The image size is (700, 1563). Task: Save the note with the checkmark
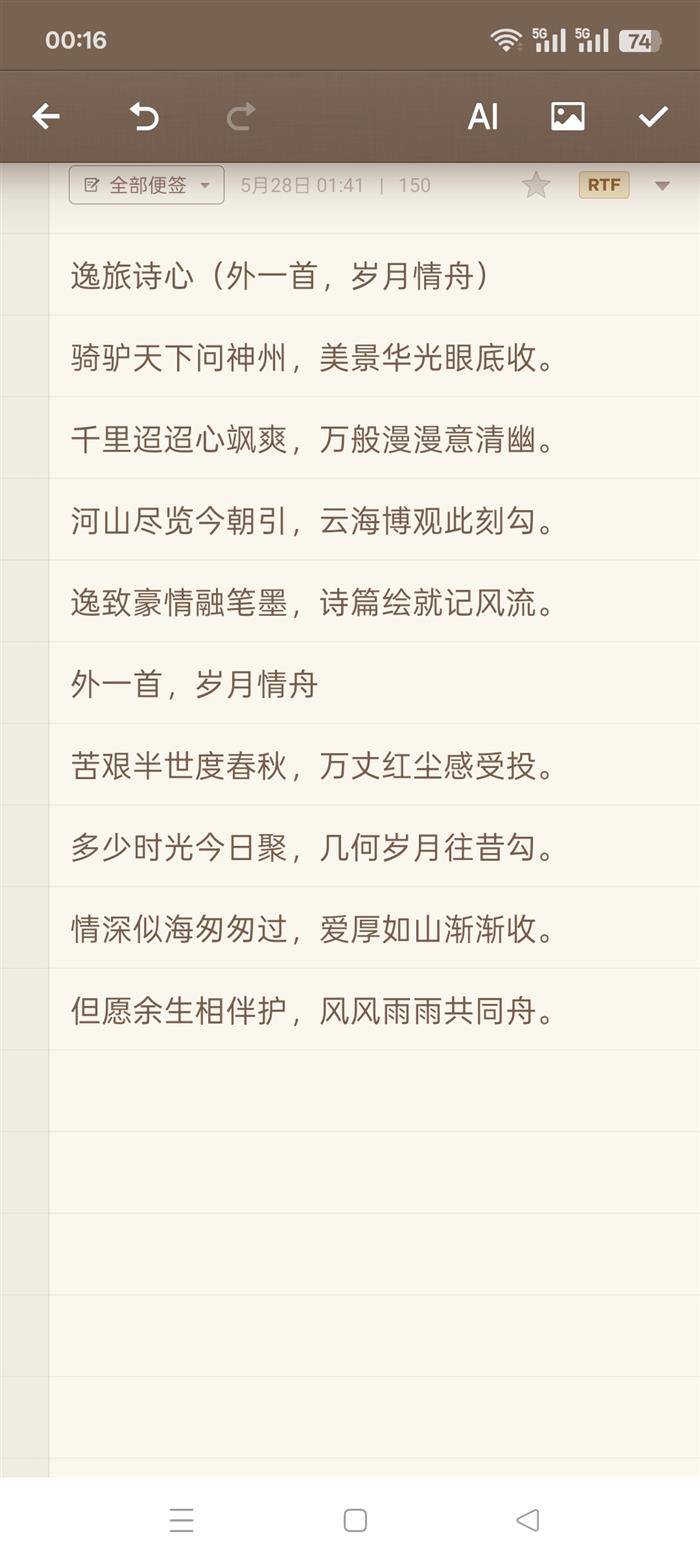pyautogui.click(x=653, y=117)
